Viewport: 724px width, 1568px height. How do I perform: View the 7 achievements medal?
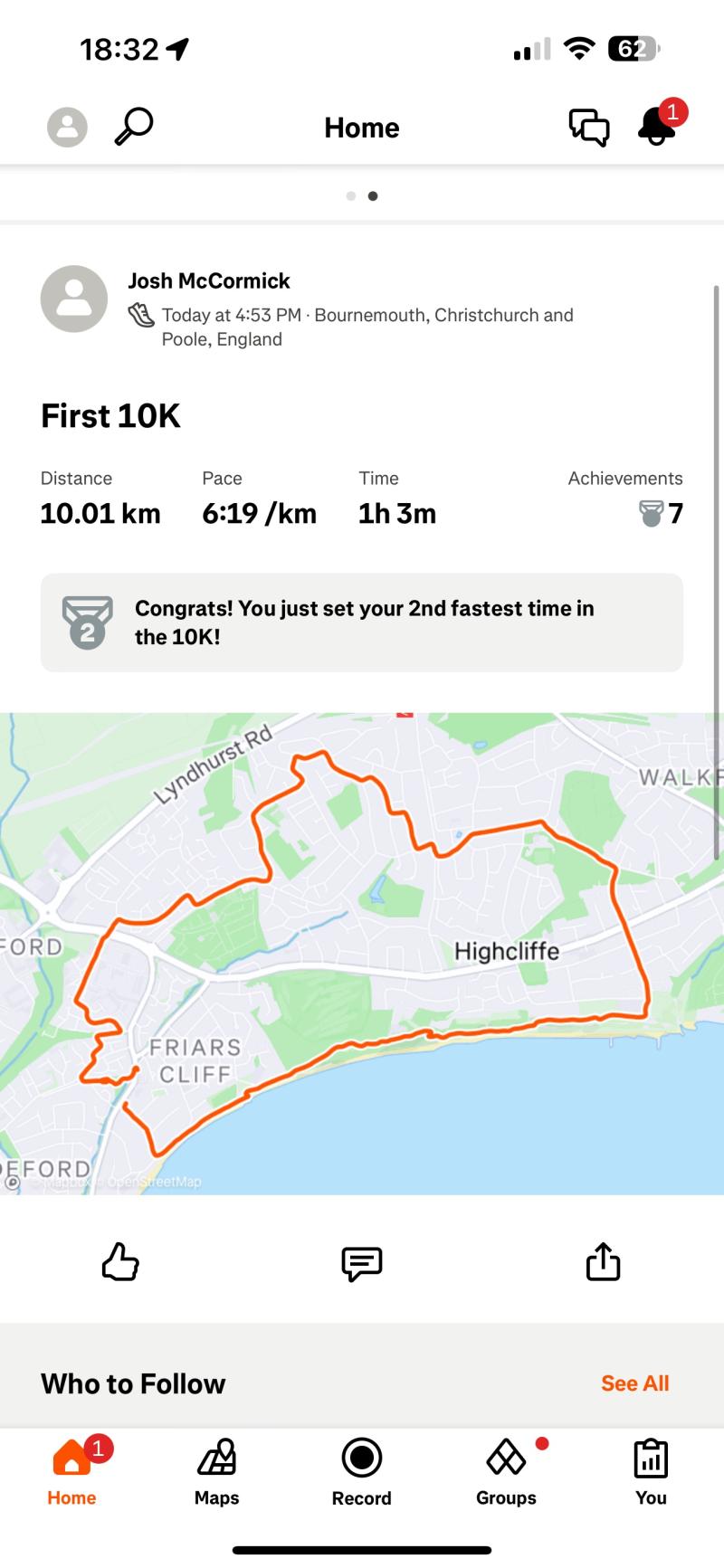[661, 514]
